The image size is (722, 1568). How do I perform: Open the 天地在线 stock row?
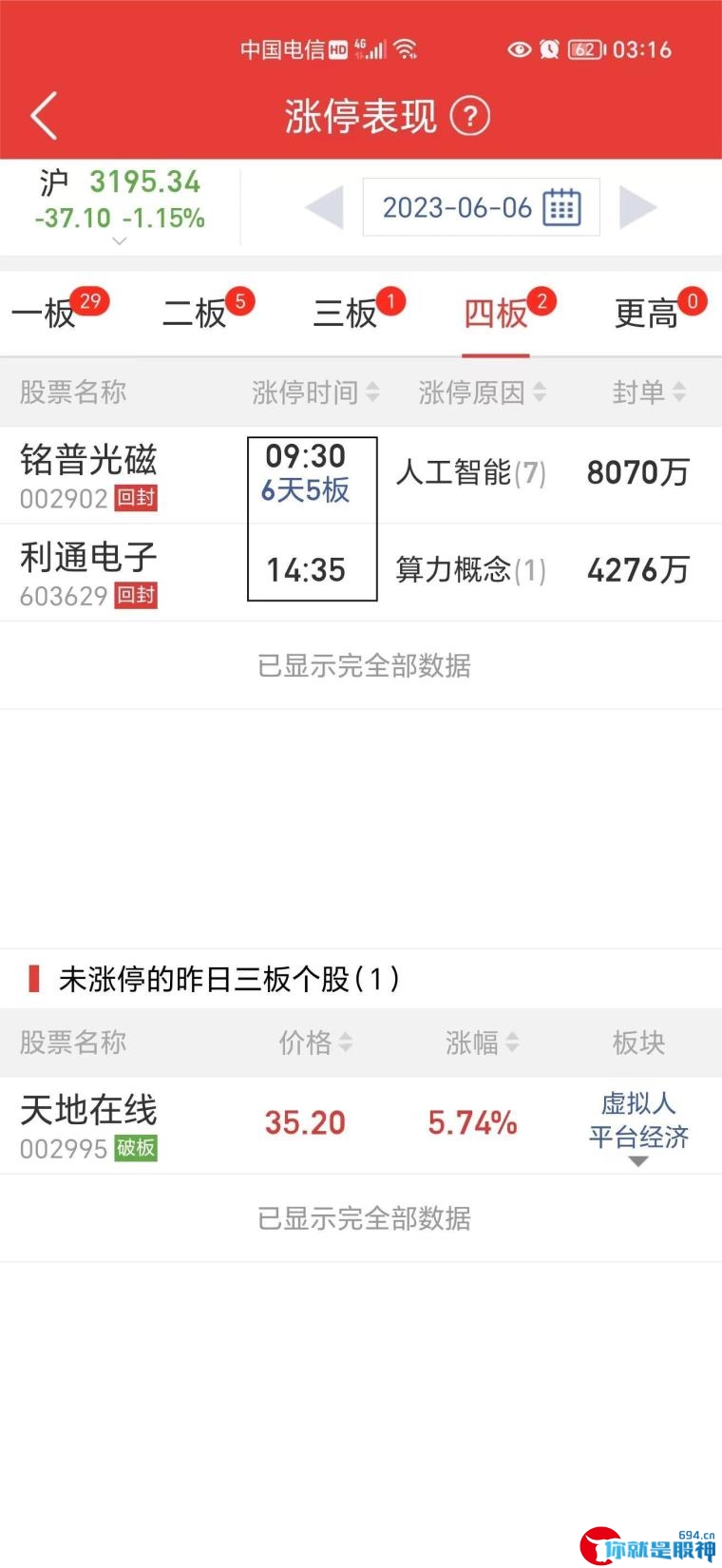point(361,1125)
